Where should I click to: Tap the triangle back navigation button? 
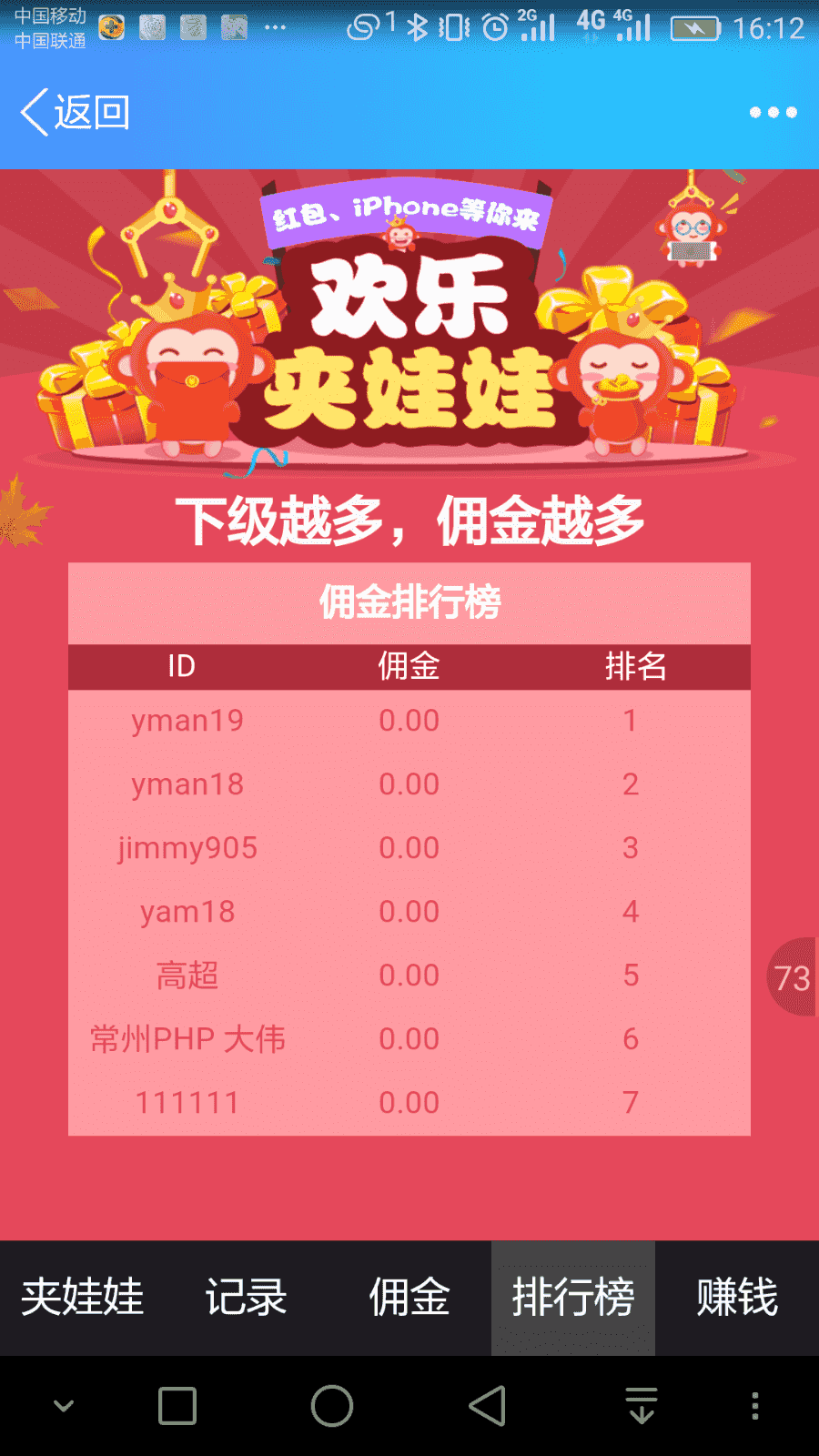pos(486,1405)
